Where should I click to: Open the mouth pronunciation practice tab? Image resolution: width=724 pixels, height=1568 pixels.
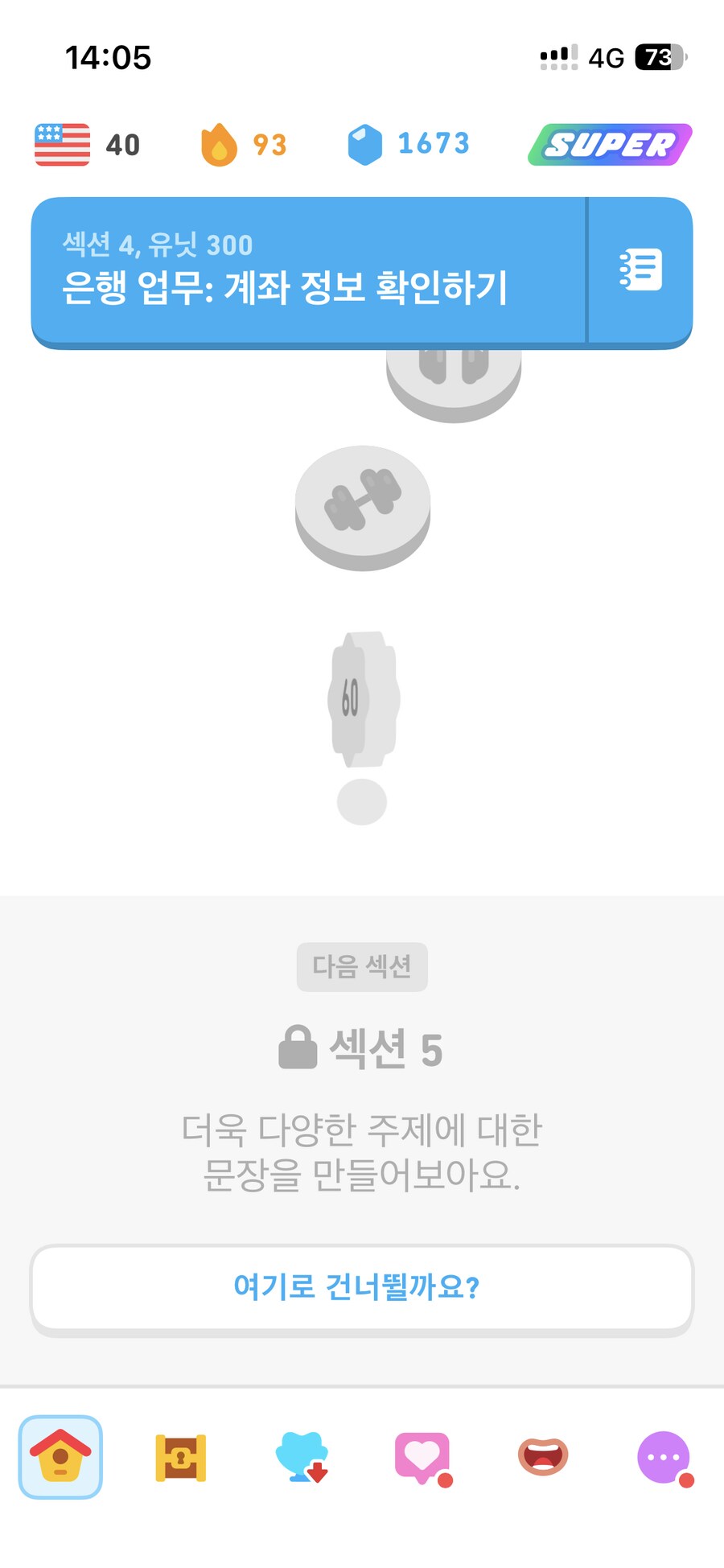tap(543, 1457)
